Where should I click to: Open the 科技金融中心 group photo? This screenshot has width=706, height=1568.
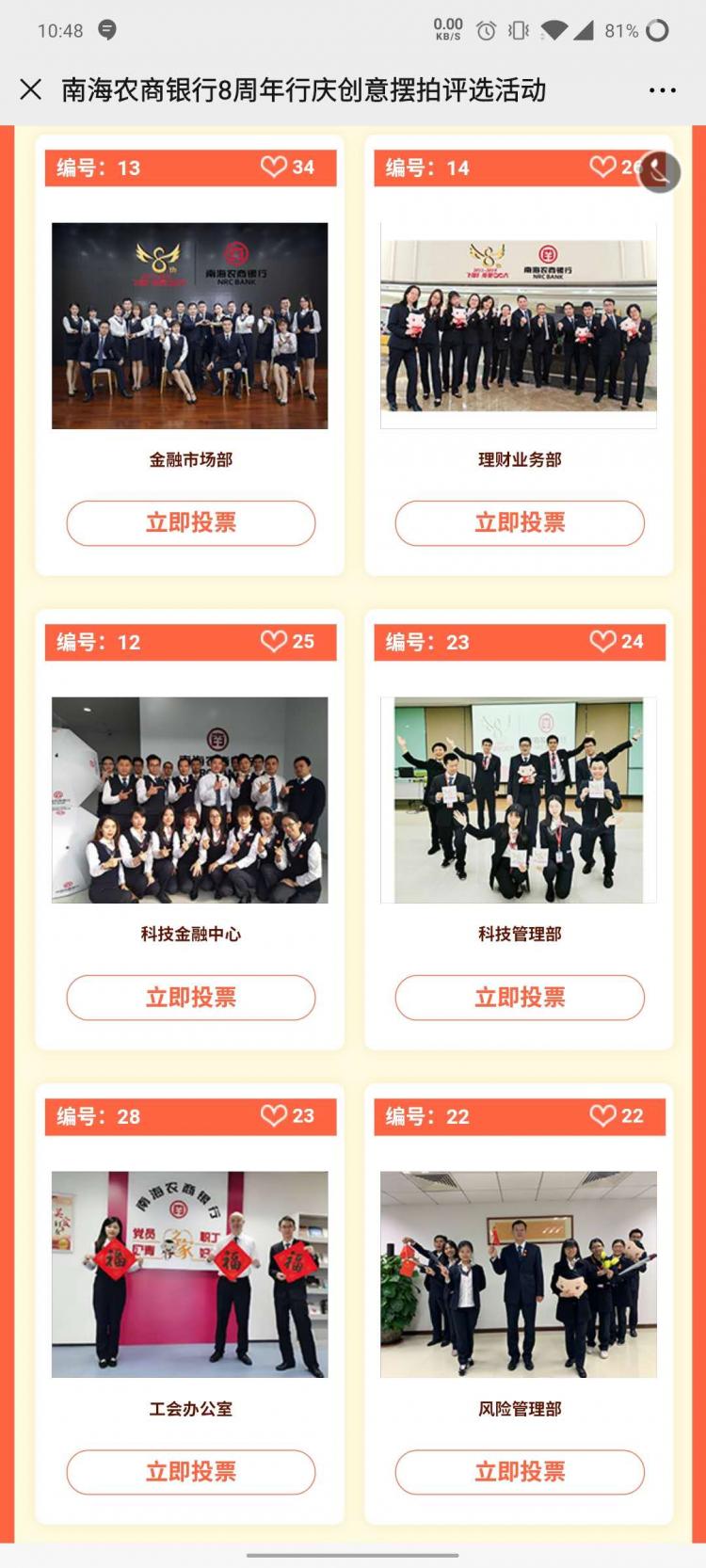[x=190, y=800]
